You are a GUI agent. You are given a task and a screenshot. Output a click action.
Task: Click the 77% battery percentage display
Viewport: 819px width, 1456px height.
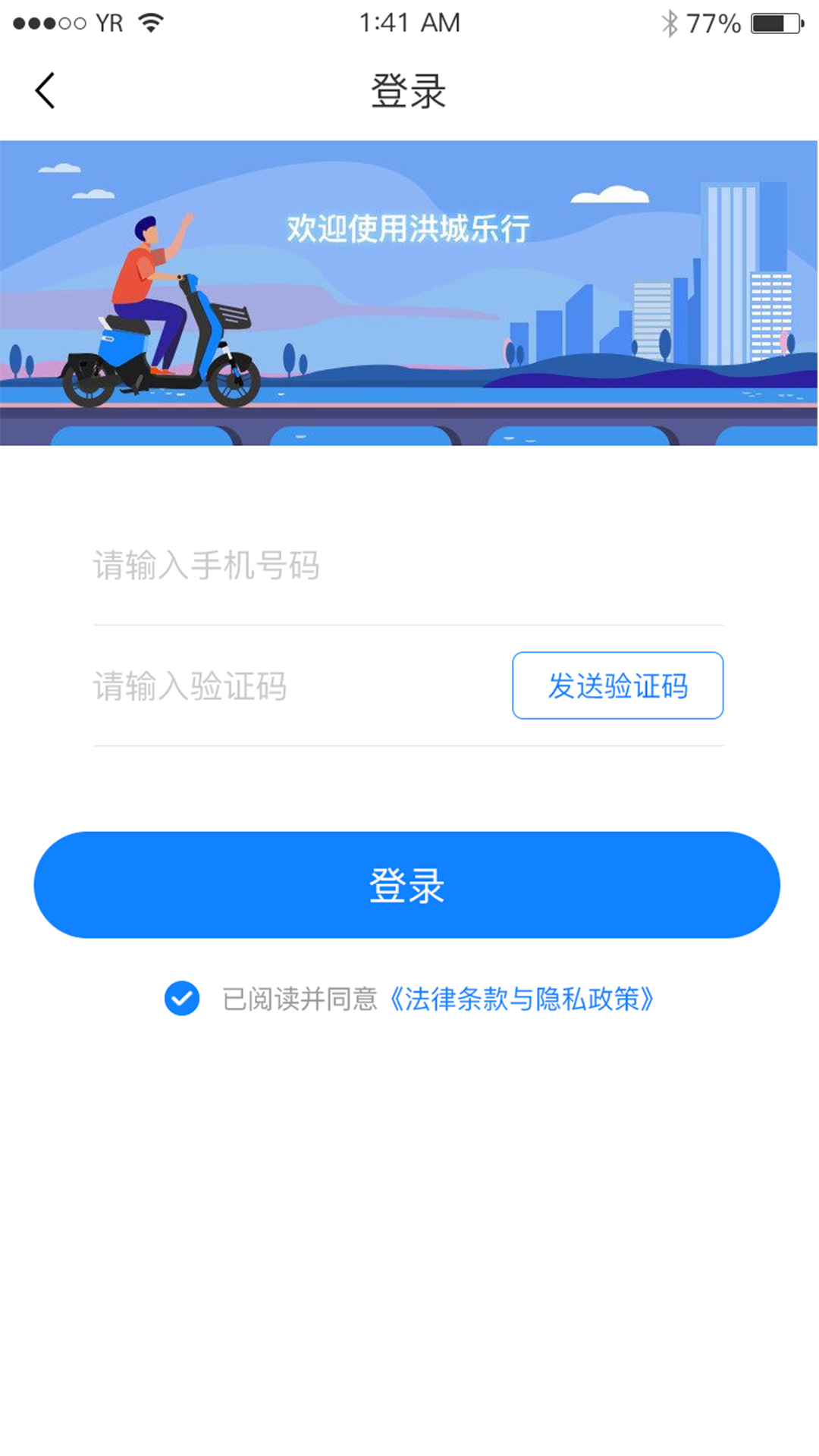tap(711, 22)
